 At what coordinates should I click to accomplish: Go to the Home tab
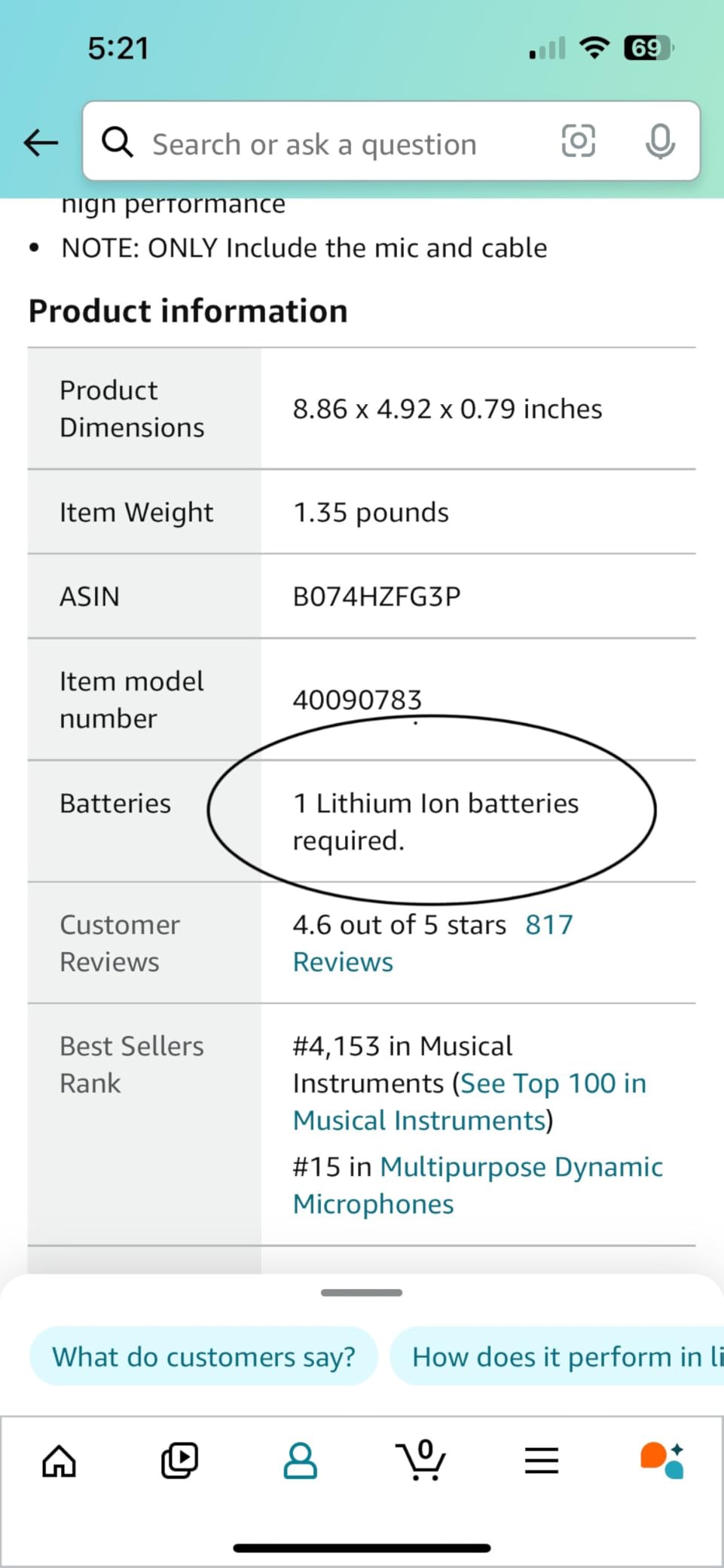pos(59,1461)
